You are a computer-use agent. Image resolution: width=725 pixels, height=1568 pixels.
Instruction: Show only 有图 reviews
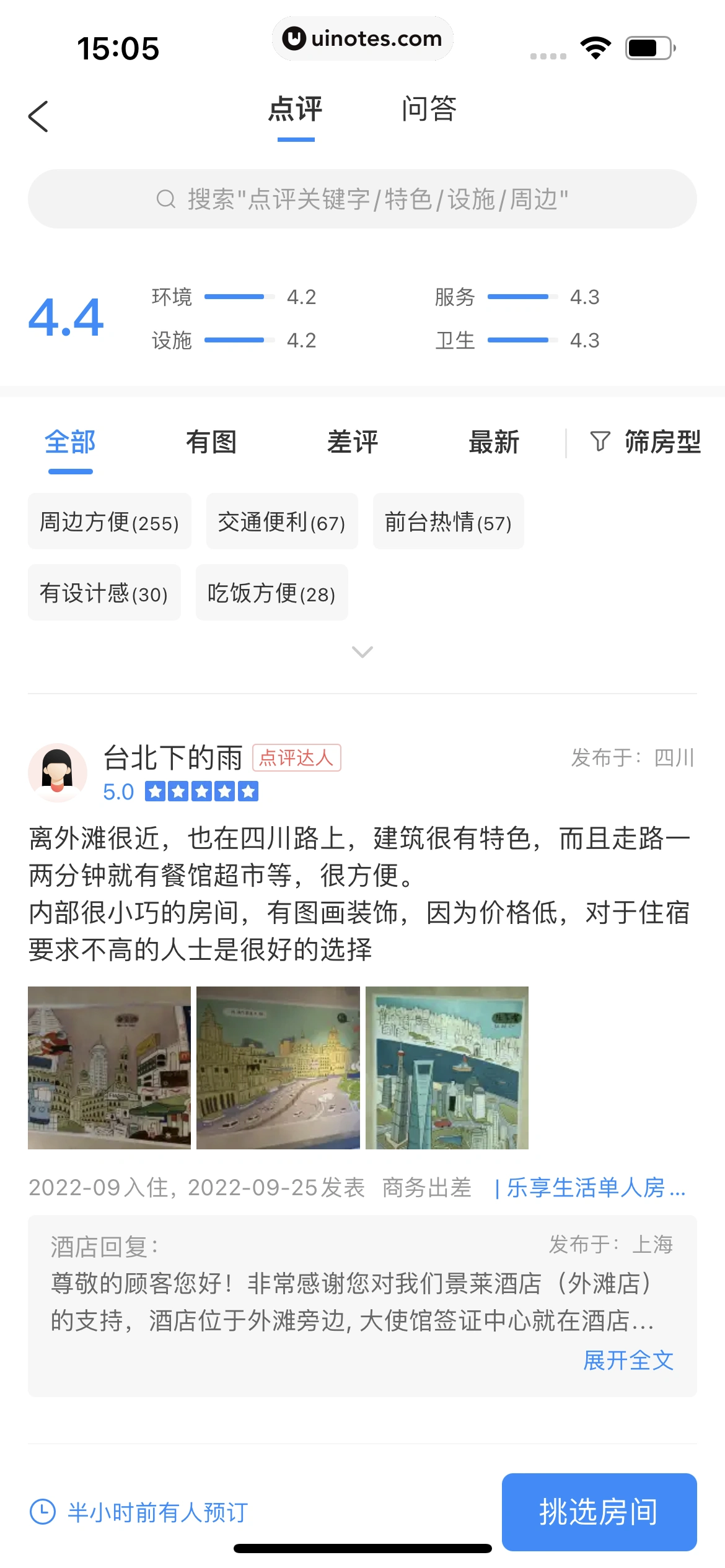[x=211, y=442]
